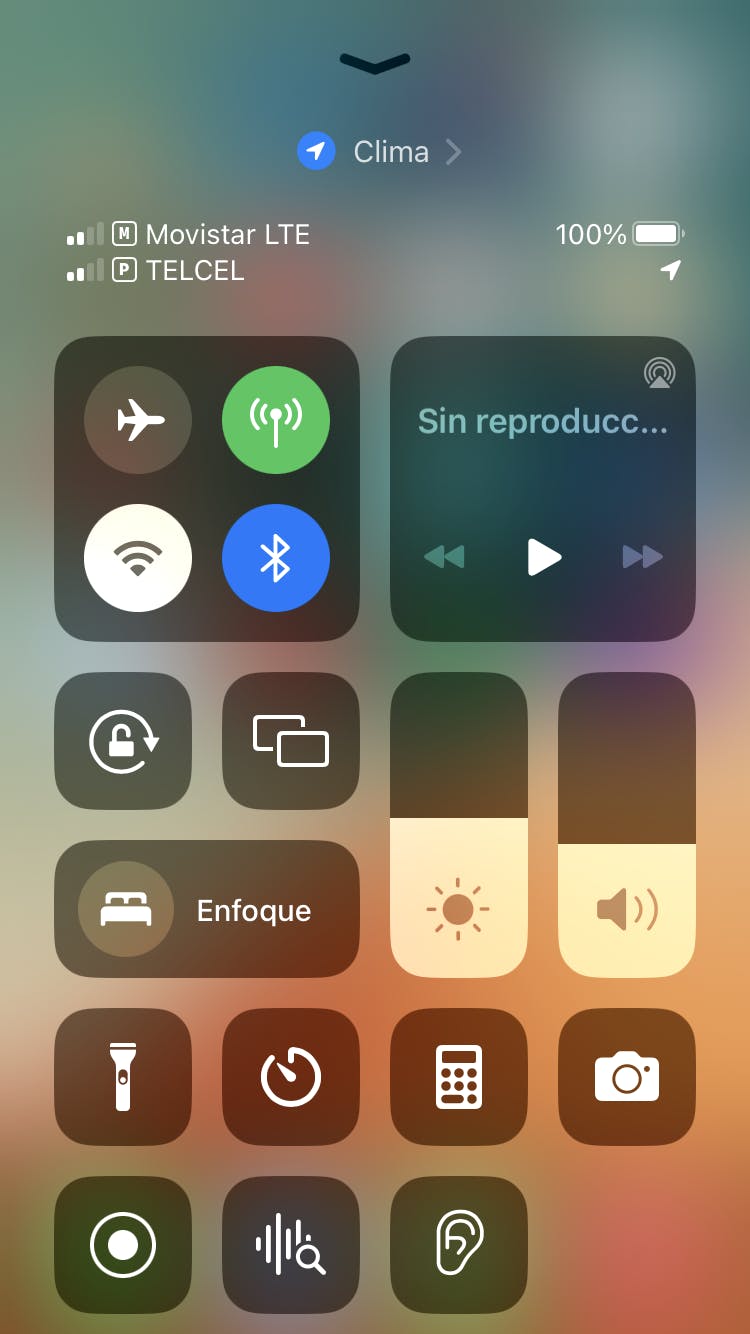Disable Bluetooth
The image size is (750, 1334).
(x=275, y=558)
